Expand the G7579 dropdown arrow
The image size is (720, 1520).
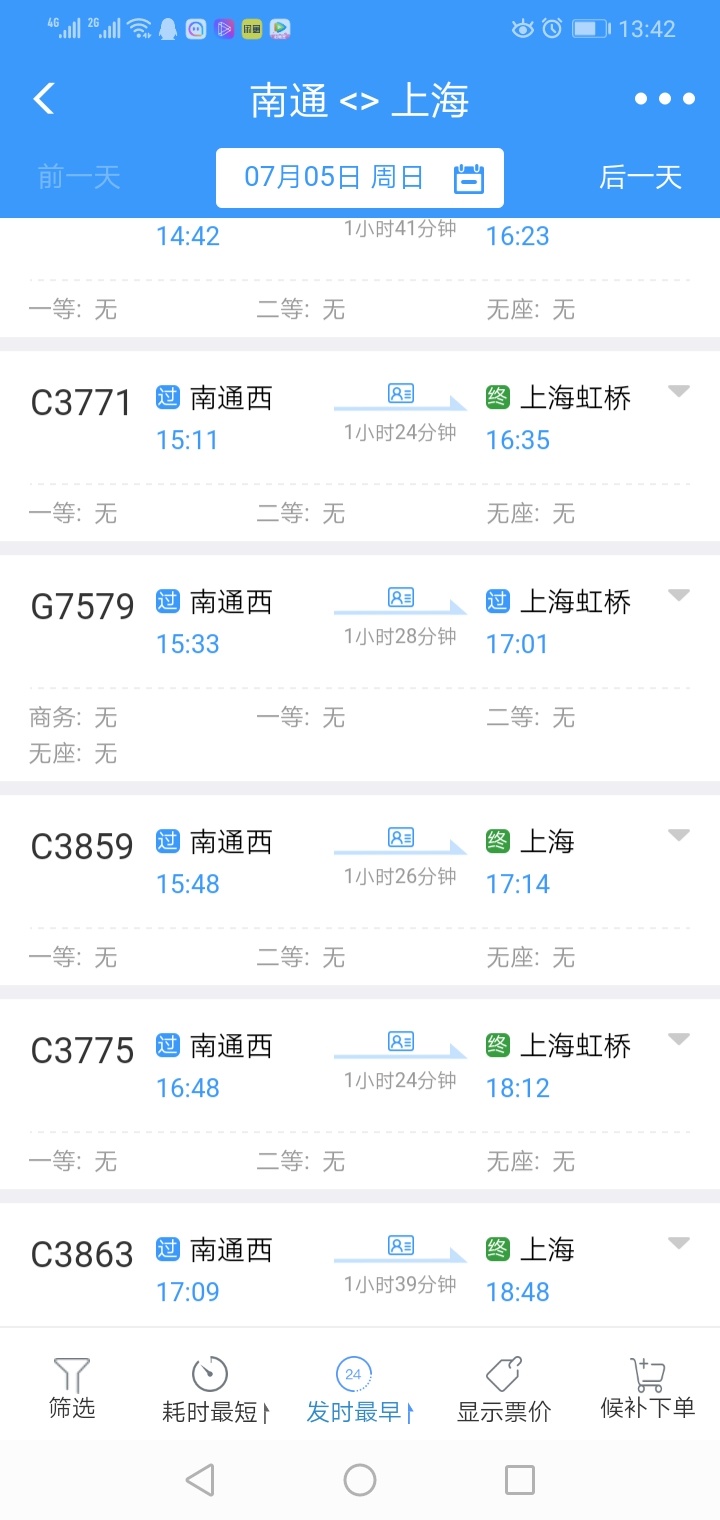point(679,596)
